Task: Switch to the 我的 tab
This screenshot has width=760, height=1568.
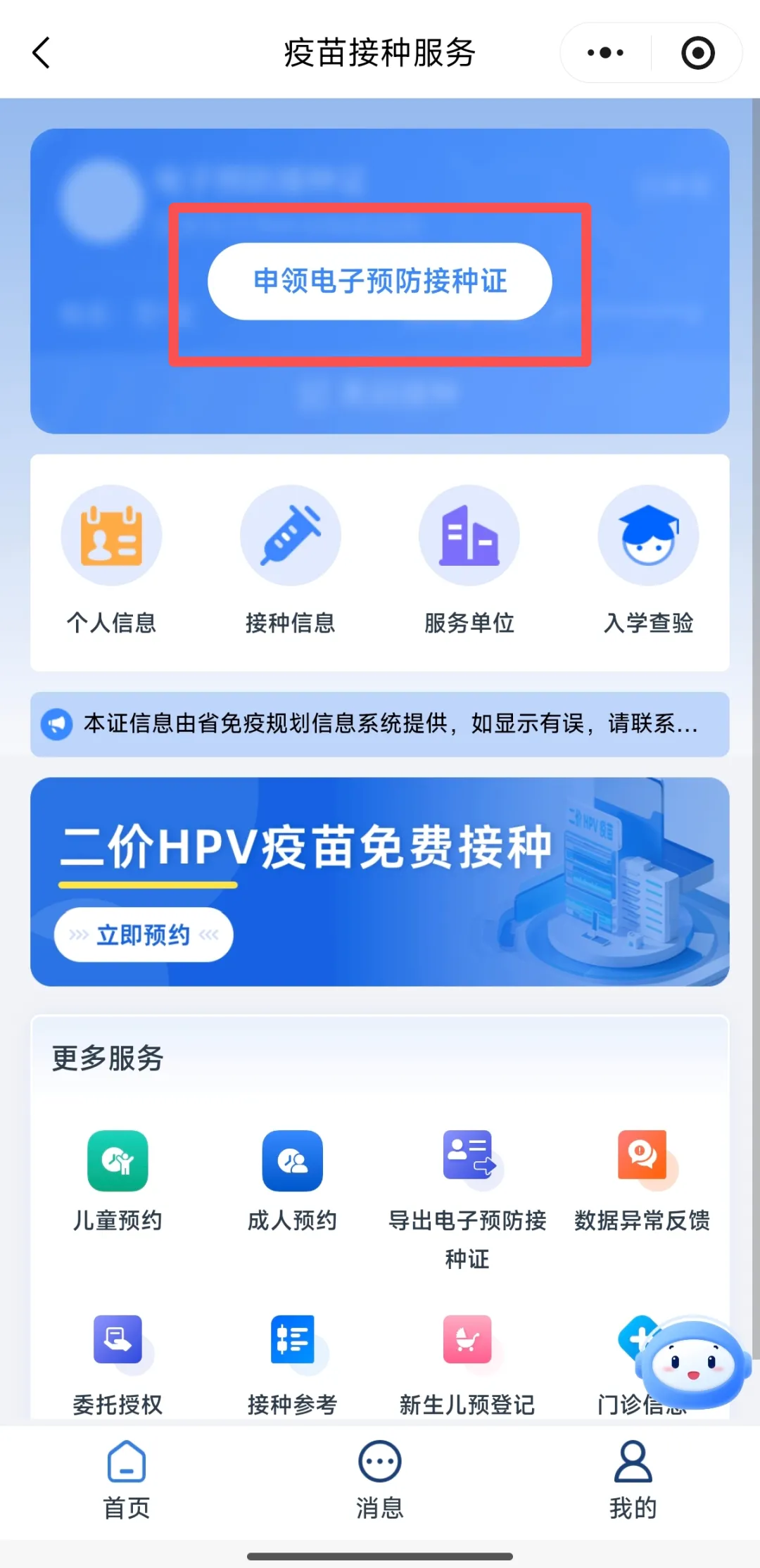Action: (x=633, y=1478)
